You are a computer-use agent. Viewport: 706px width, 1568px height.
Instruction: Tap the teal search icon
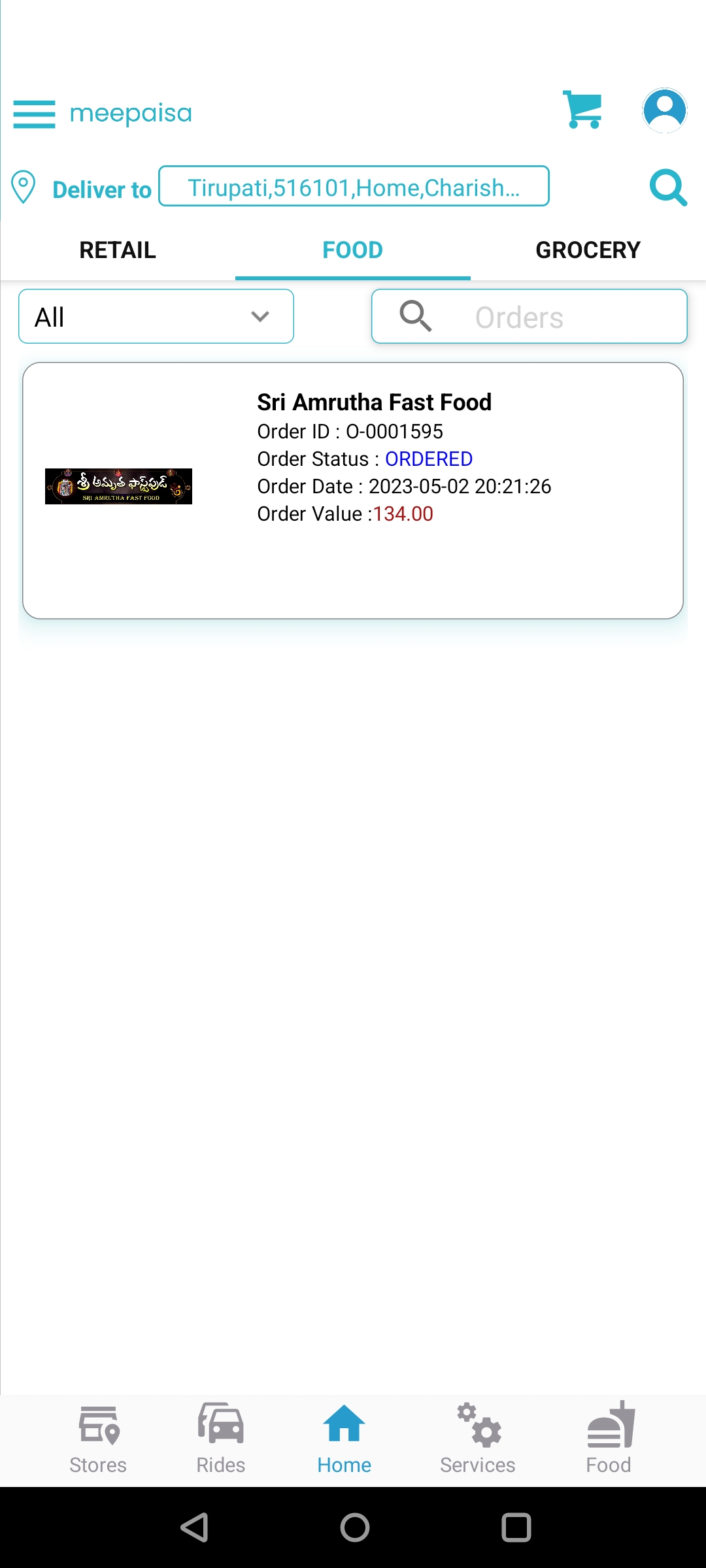668,188
